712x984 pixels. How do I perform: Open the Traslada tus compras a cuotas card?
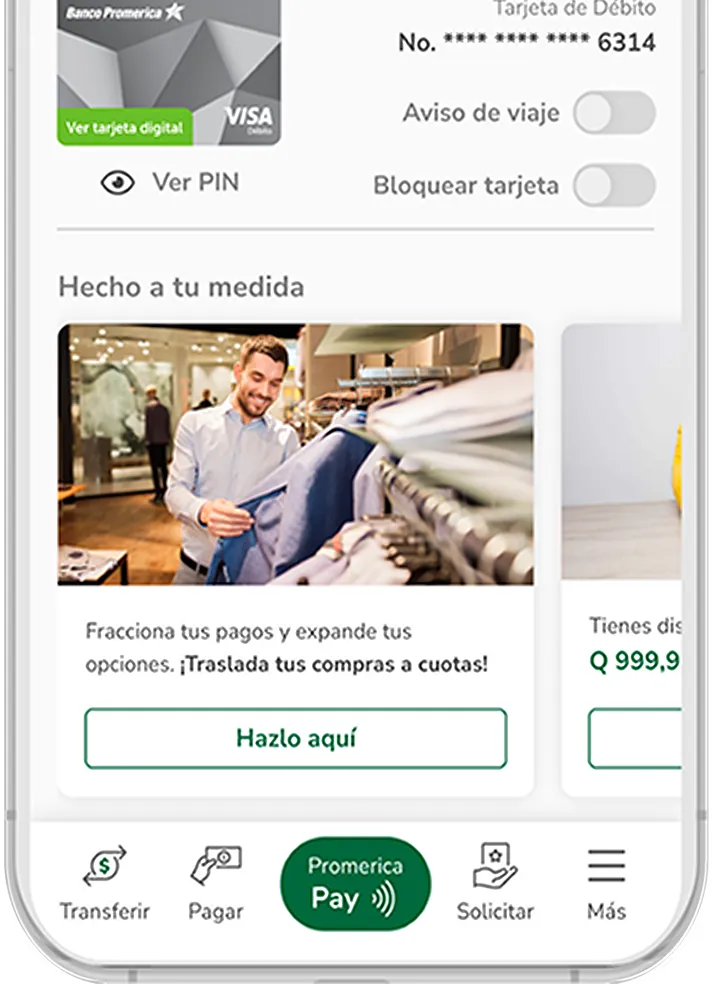coord(295,454)
